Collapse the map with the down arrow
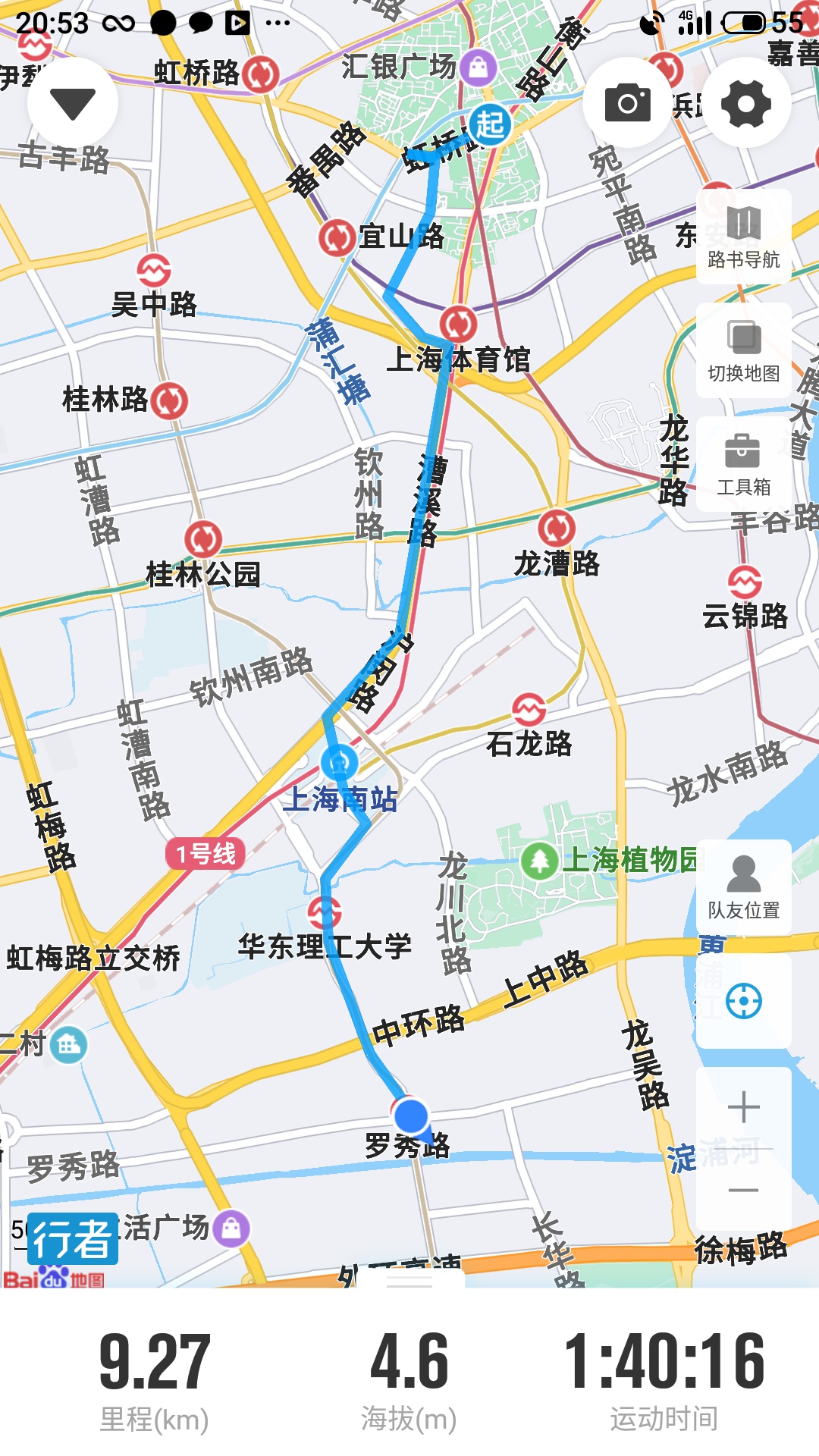 73,103
